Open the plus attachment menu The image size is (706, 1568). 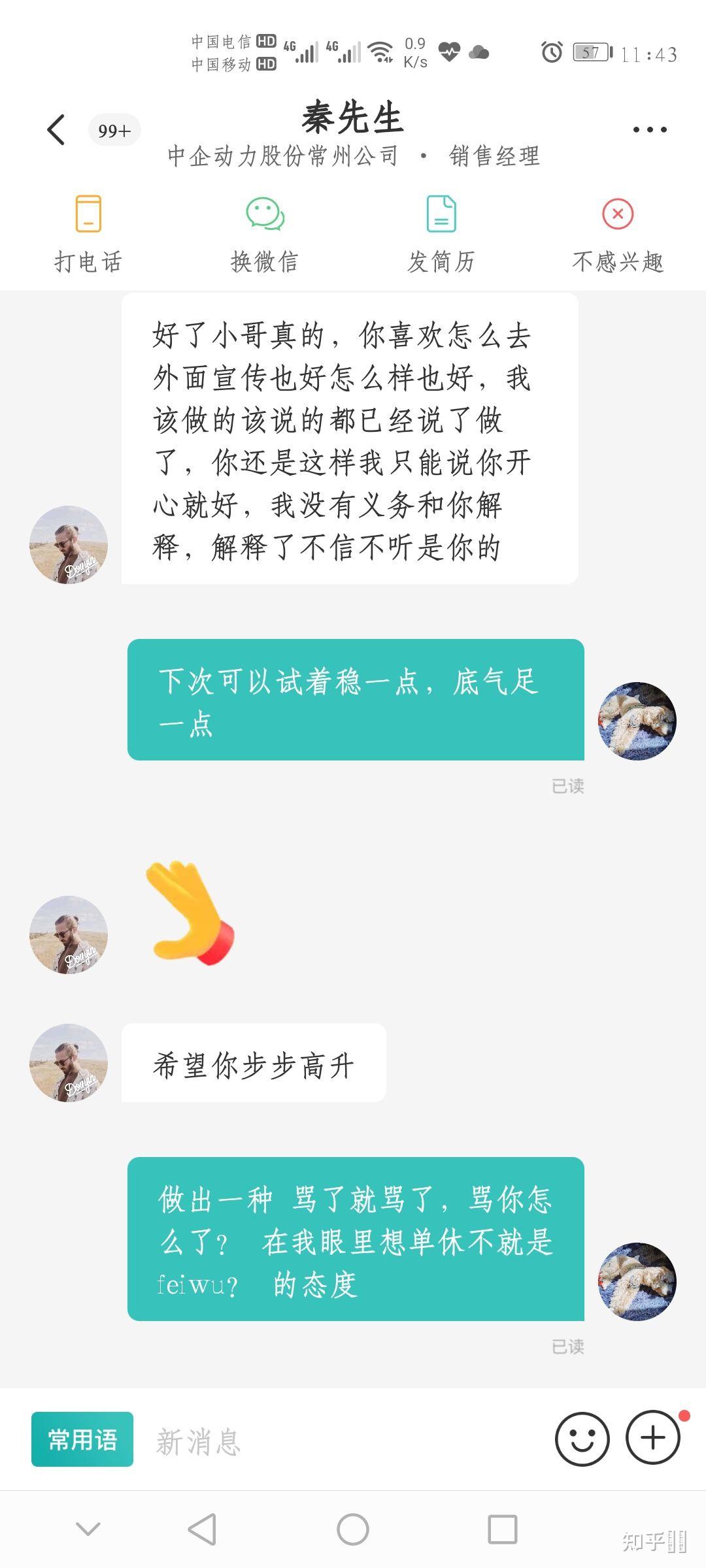tap(653, 1437)
